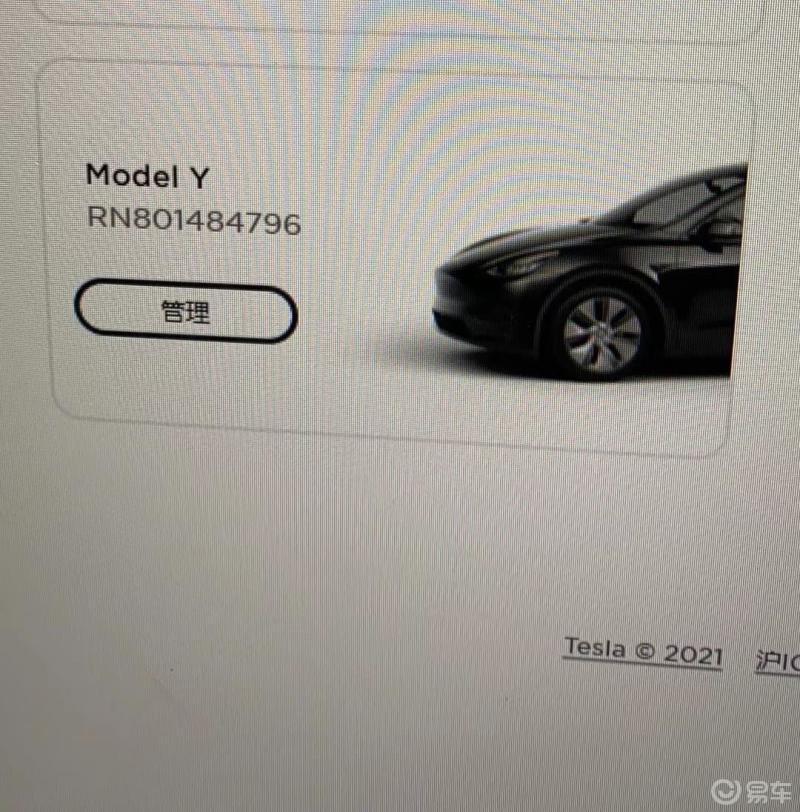Tap the 管理 button for Model Y

coord(186,313)
